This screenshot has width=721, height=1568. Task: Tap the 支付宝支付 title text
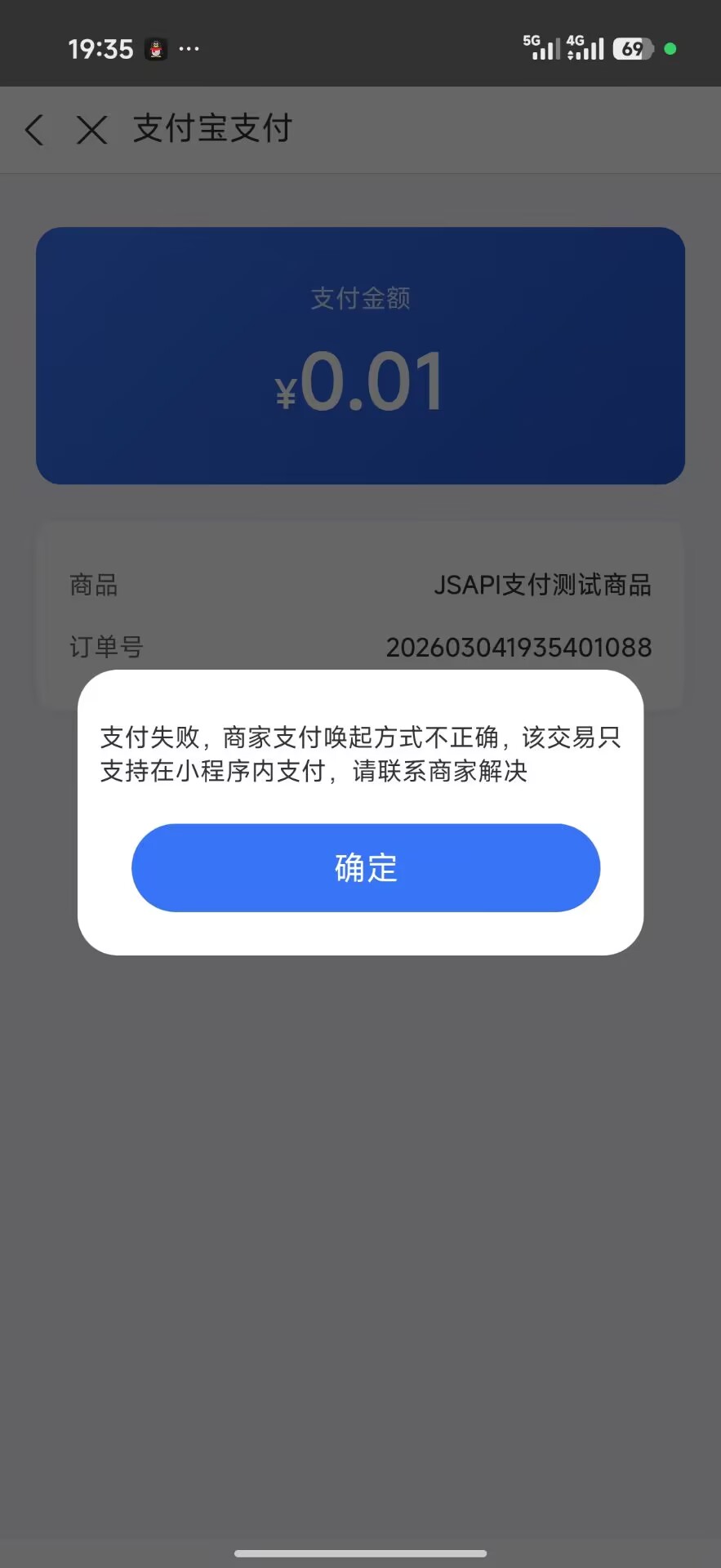[x=211, y=129]
